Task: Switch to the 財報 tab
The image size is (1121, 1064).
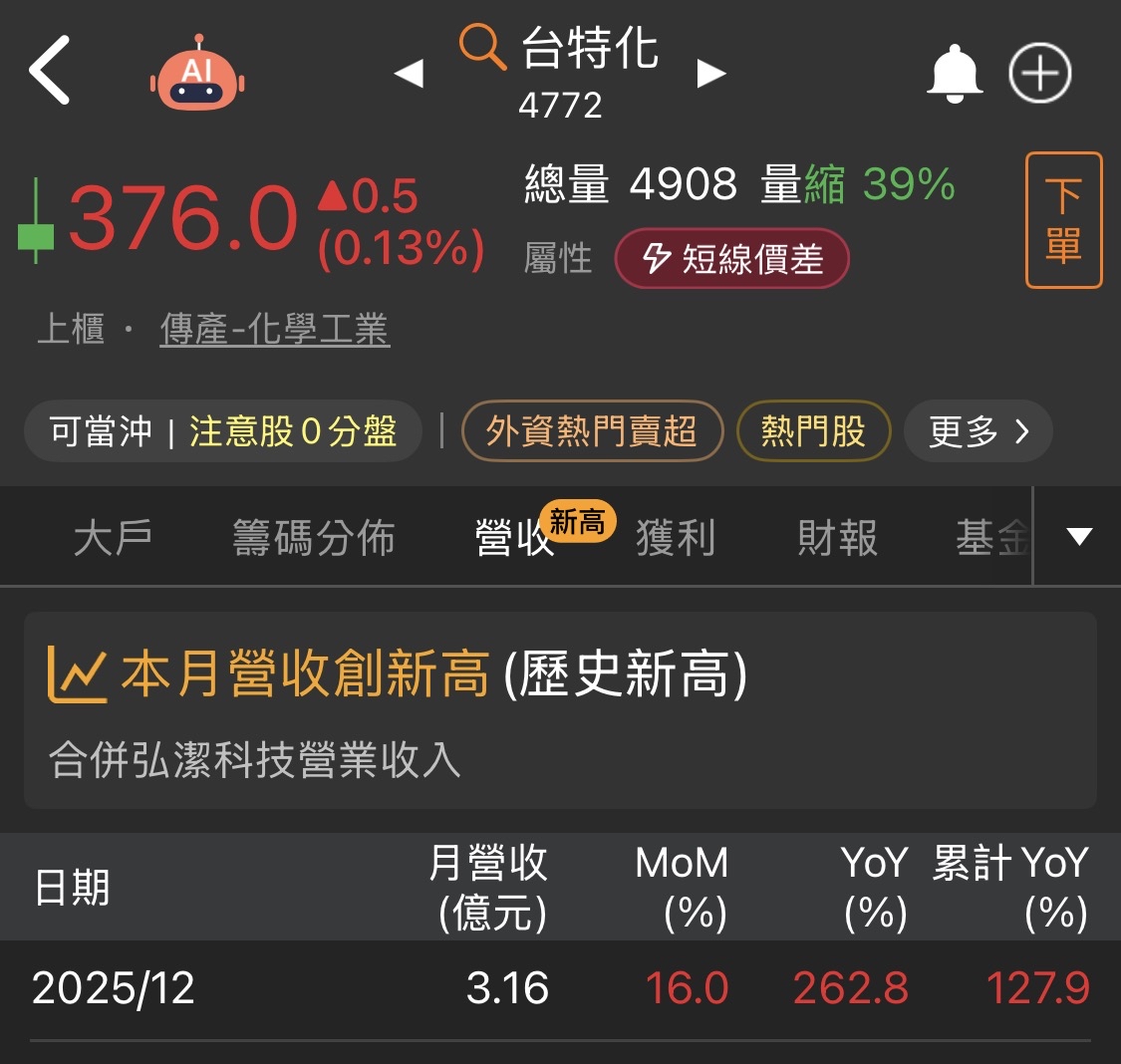Action: (x=837, y=537)
